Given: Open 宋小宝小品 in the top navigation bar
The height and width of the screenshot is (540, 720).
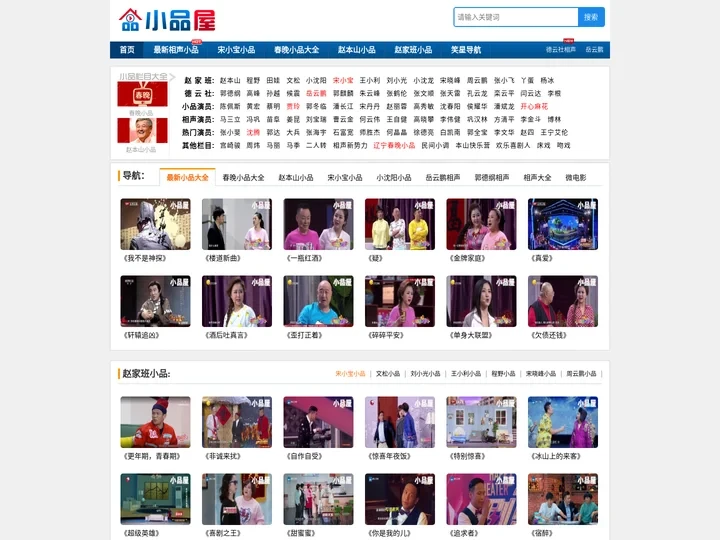Looking at the screenshot, I should click(x=236, y=49).
